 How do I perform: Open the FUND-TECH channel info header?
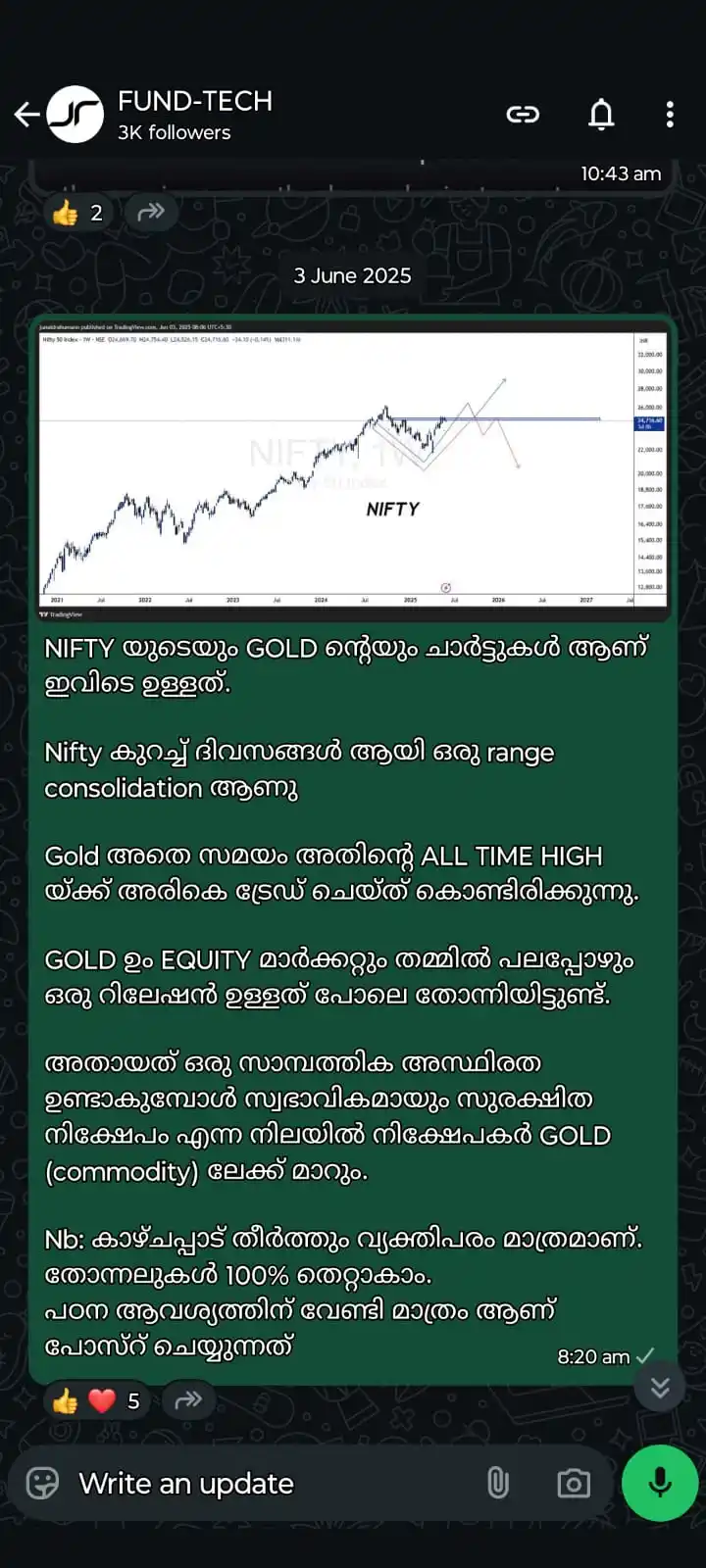tap(196, 115)
